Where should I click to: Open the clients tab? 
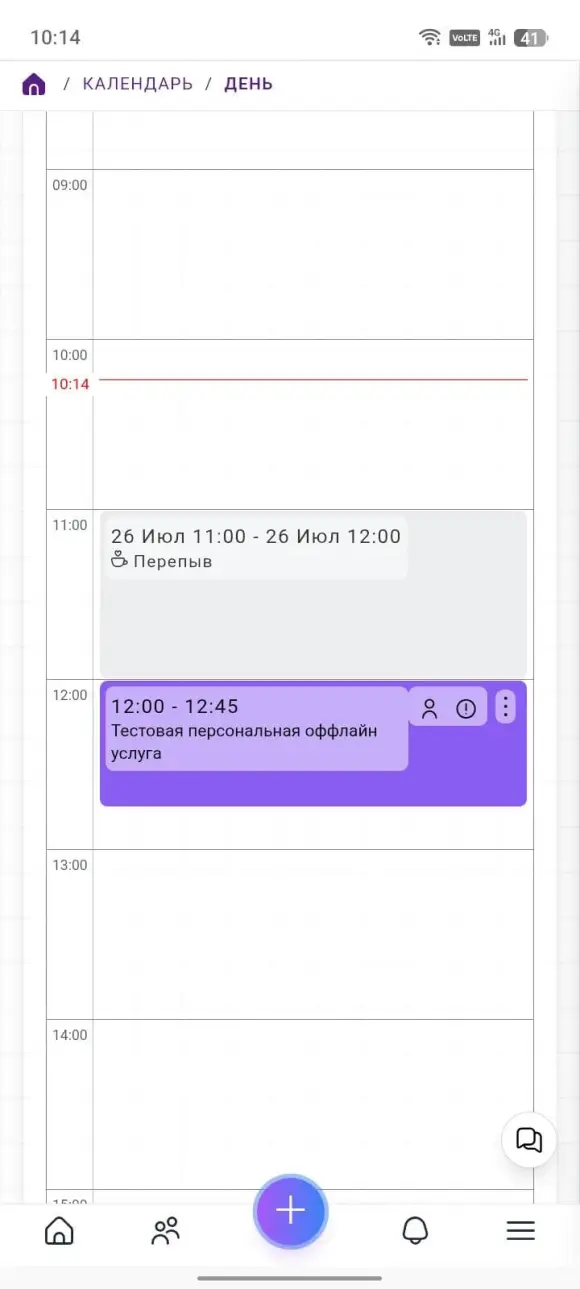(165, 1230)
